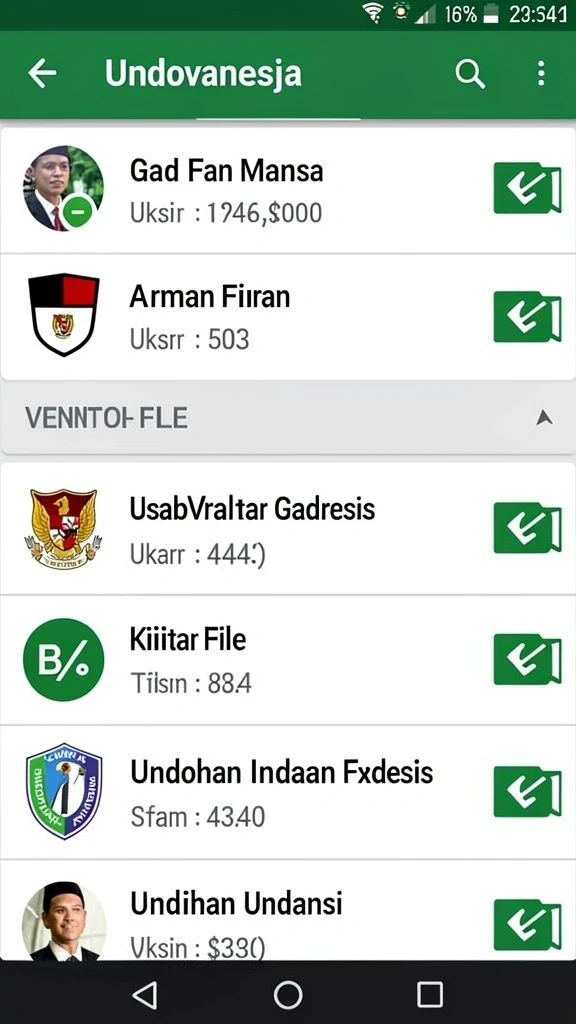Open search in the app bar

[x=470, y=74]
